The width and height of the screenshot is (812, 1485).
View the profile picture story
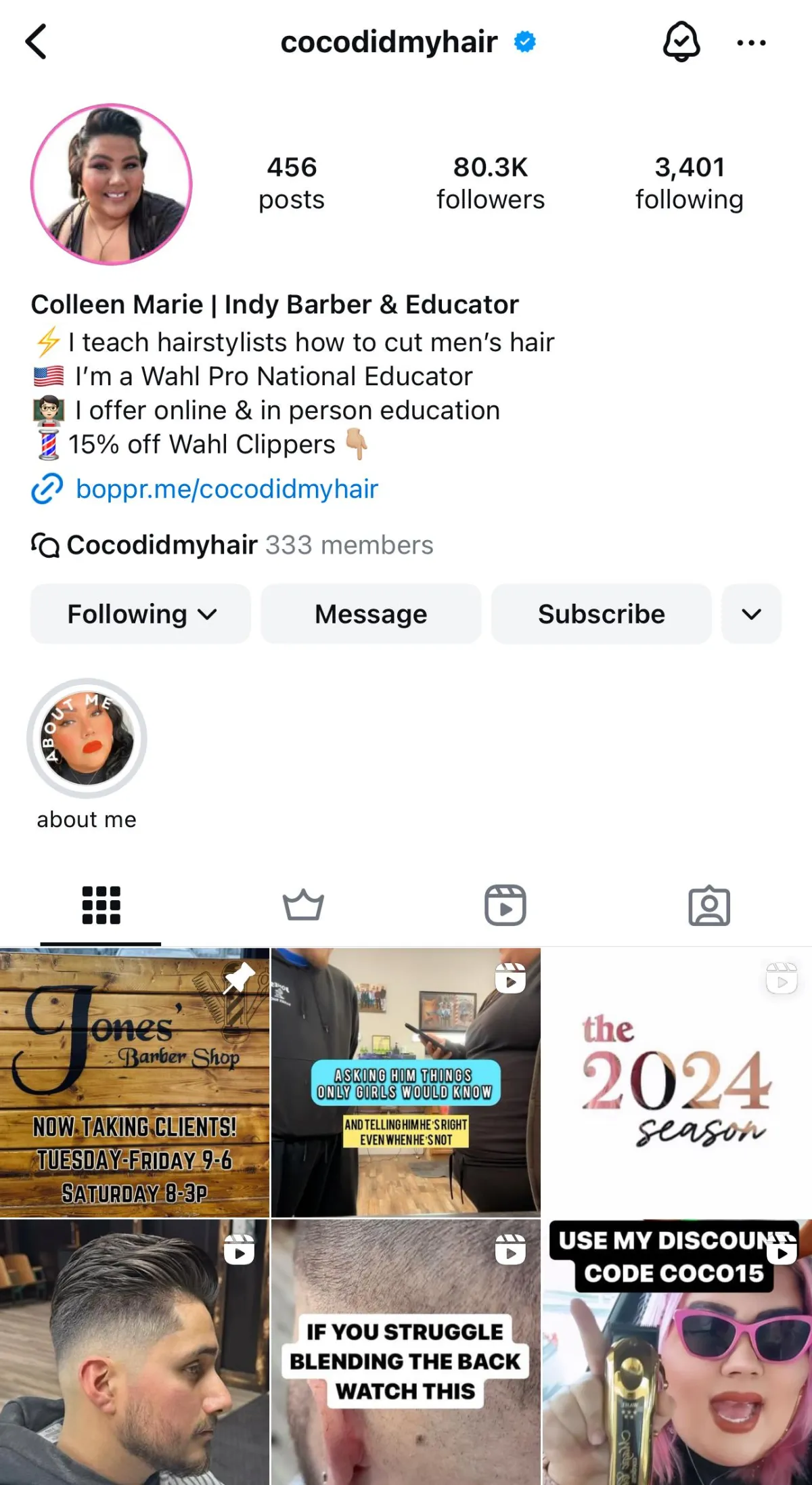tap(112, 184)
